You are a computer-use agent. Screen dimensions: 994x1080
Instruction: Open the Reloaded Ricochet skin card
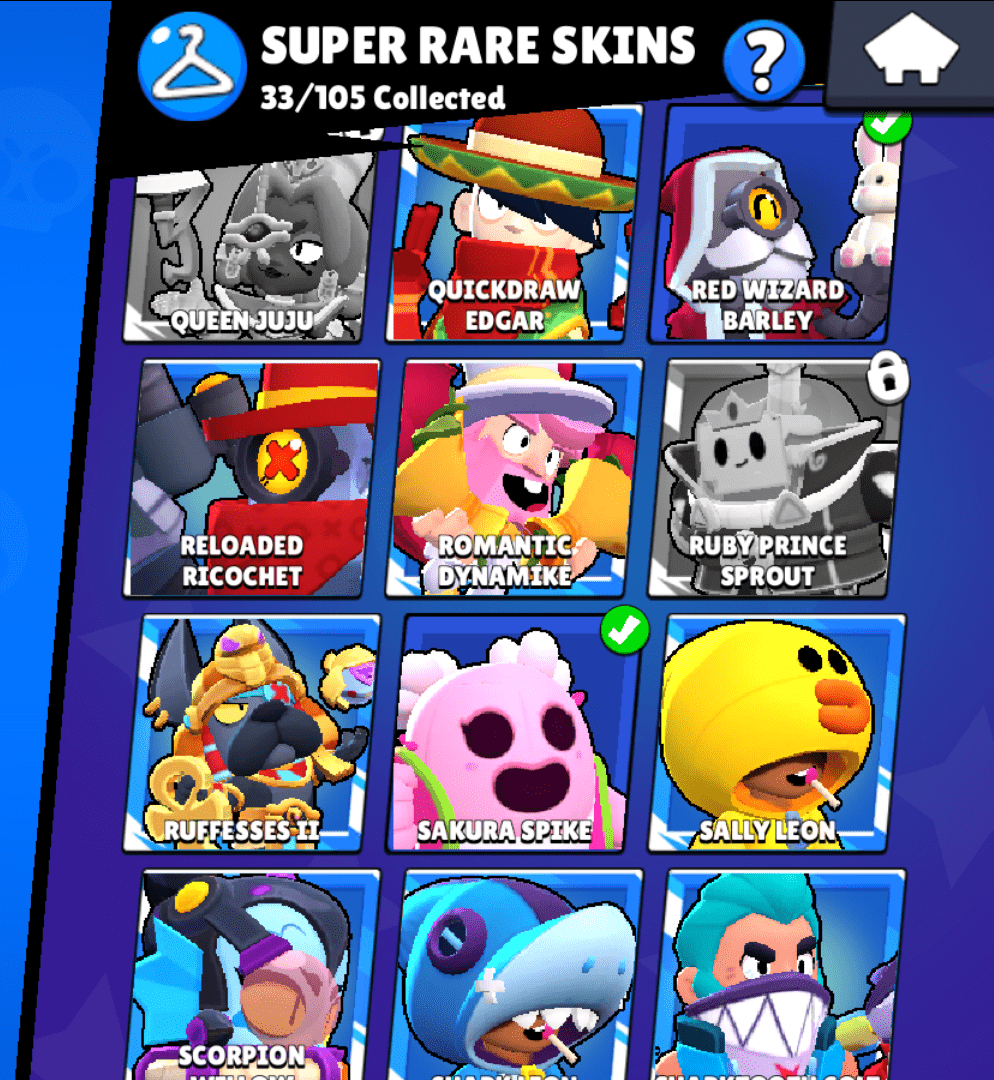255,478
